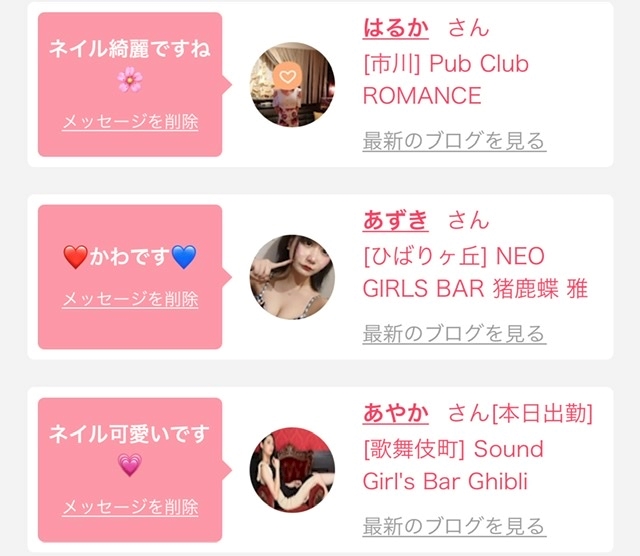The height and width of the screenshot is (556, 640).
Task: View あずき's latest blog
Action: [454, 334]
